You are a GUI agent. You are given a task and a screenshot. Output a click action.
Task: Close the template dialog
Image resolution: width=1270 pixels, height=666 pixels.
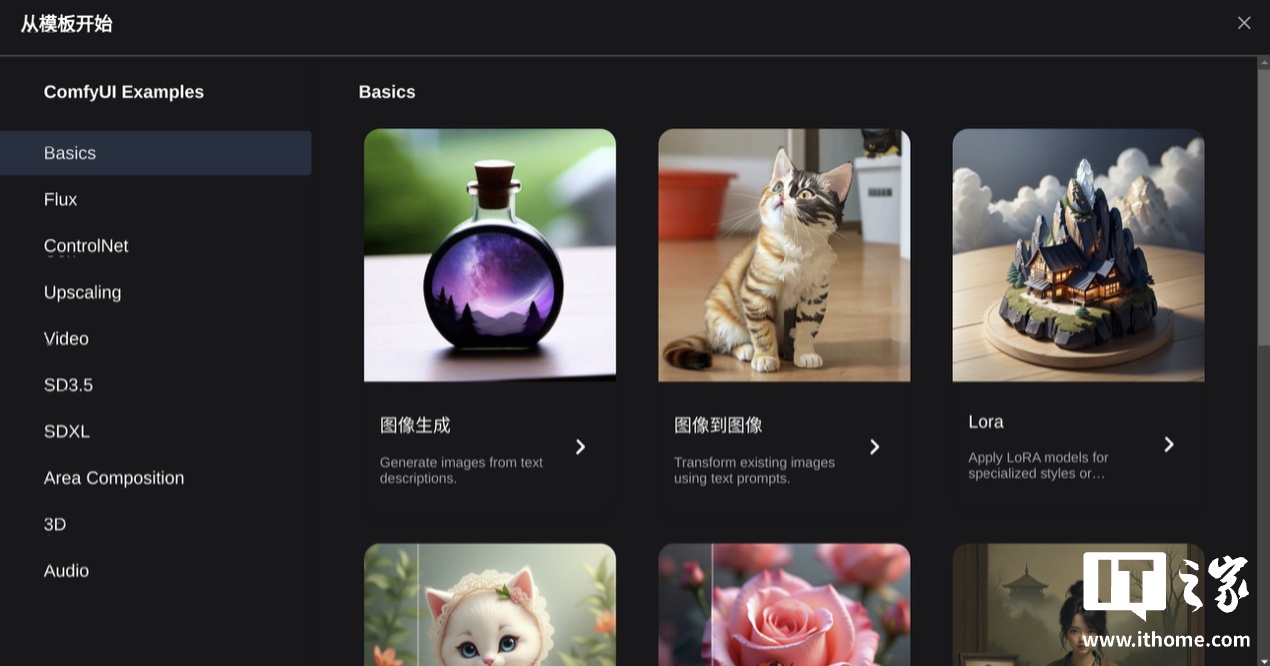(1244, 23)
